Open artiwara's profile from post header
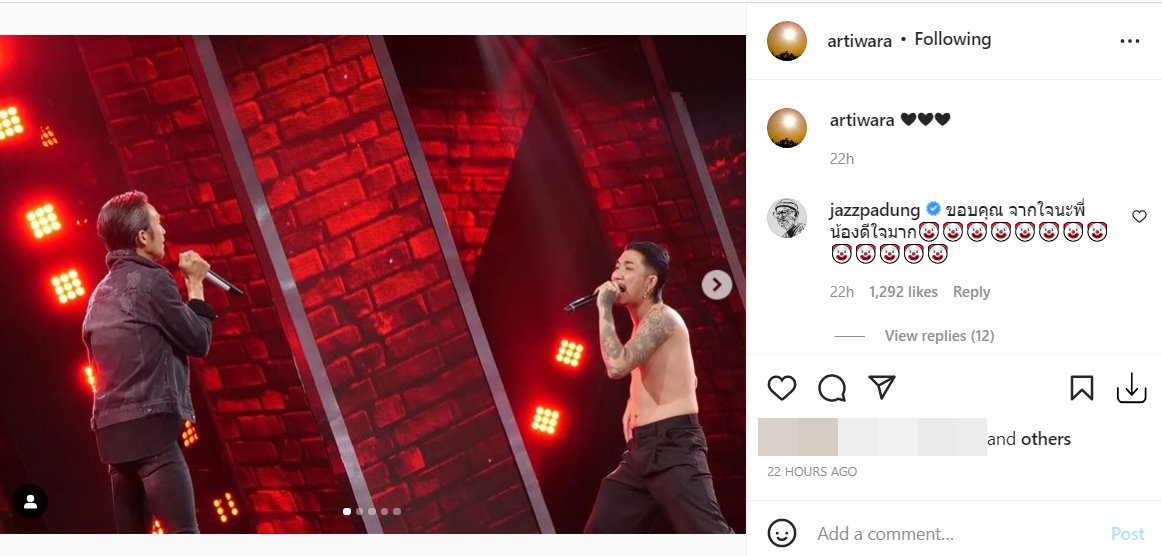 click(859, 41)
